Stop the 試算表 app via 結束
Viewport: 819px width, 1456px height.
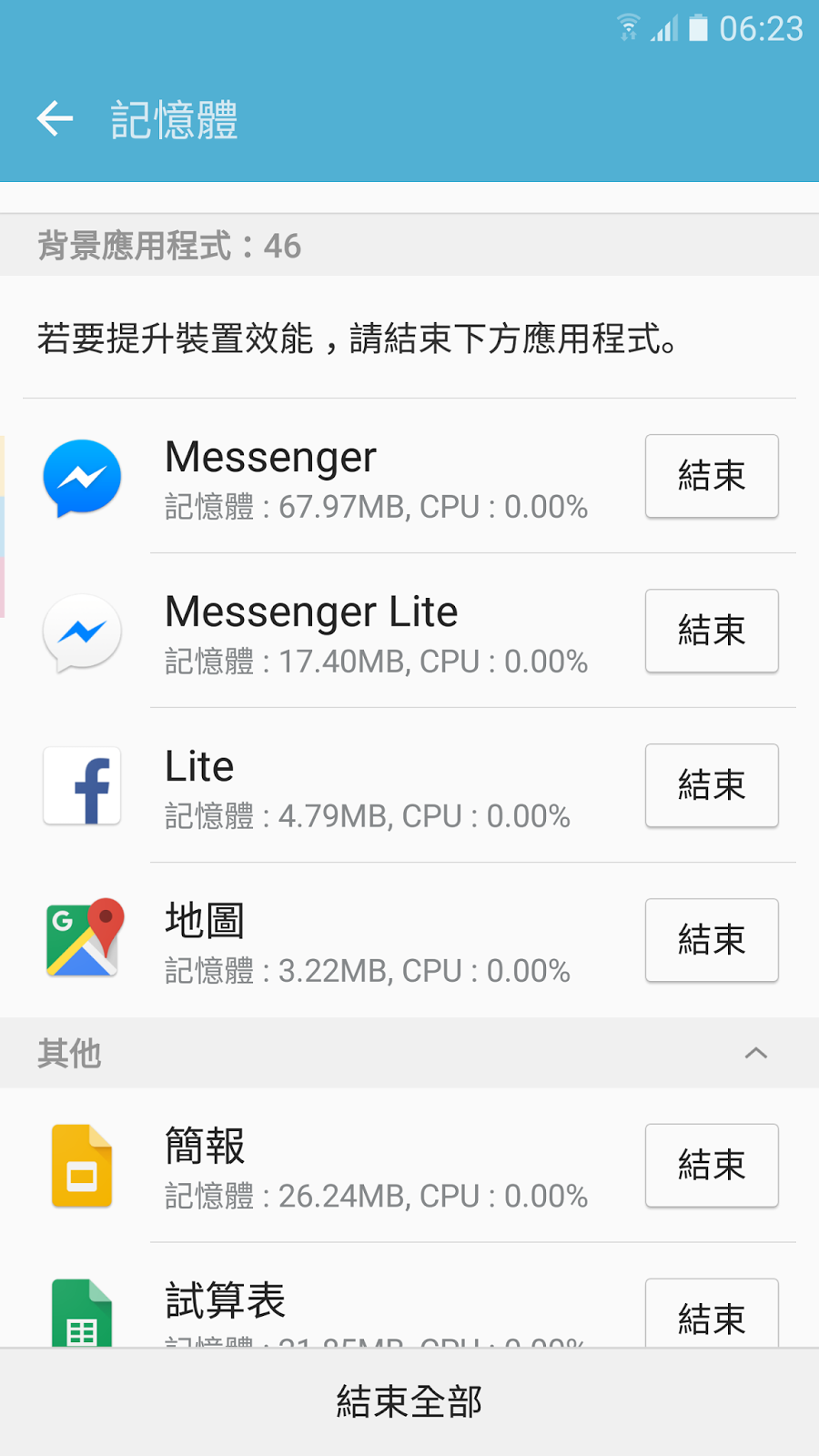pyautogui.click(x=712, y=1316)
